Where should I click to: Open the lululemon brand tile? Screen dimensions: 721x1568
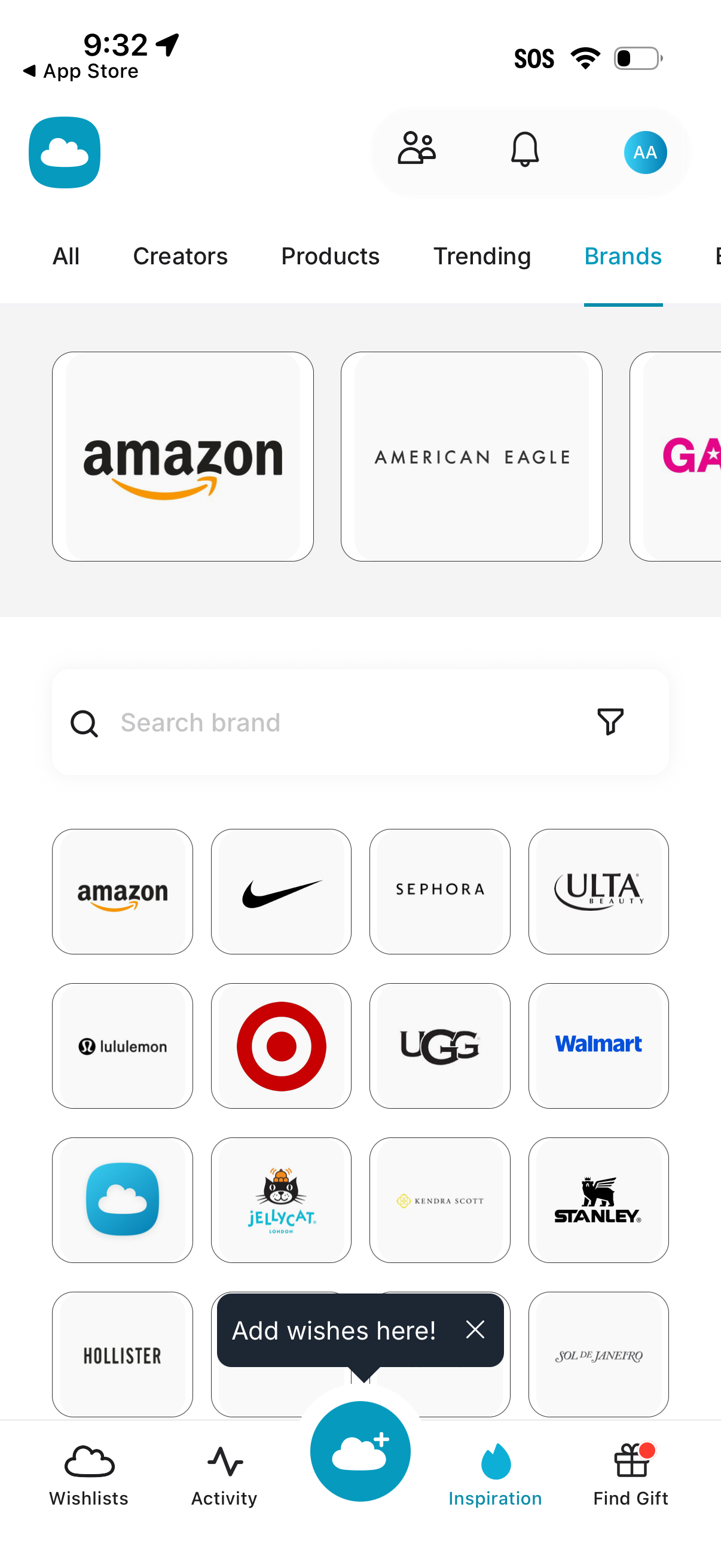[123, 1046]
